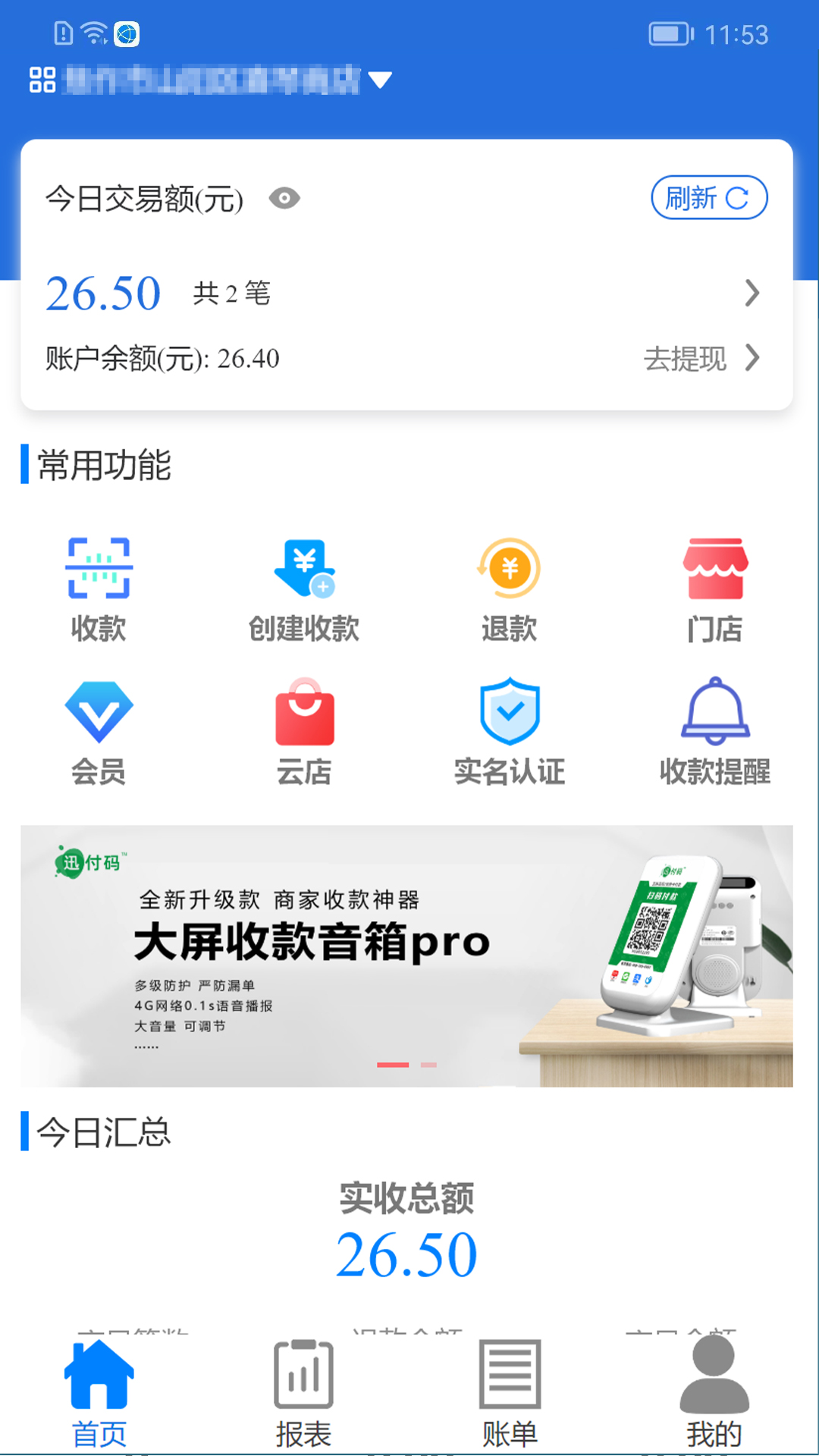Go to 去提现 withdrawal
The image size is (819, 1456).
pos(700,359)
